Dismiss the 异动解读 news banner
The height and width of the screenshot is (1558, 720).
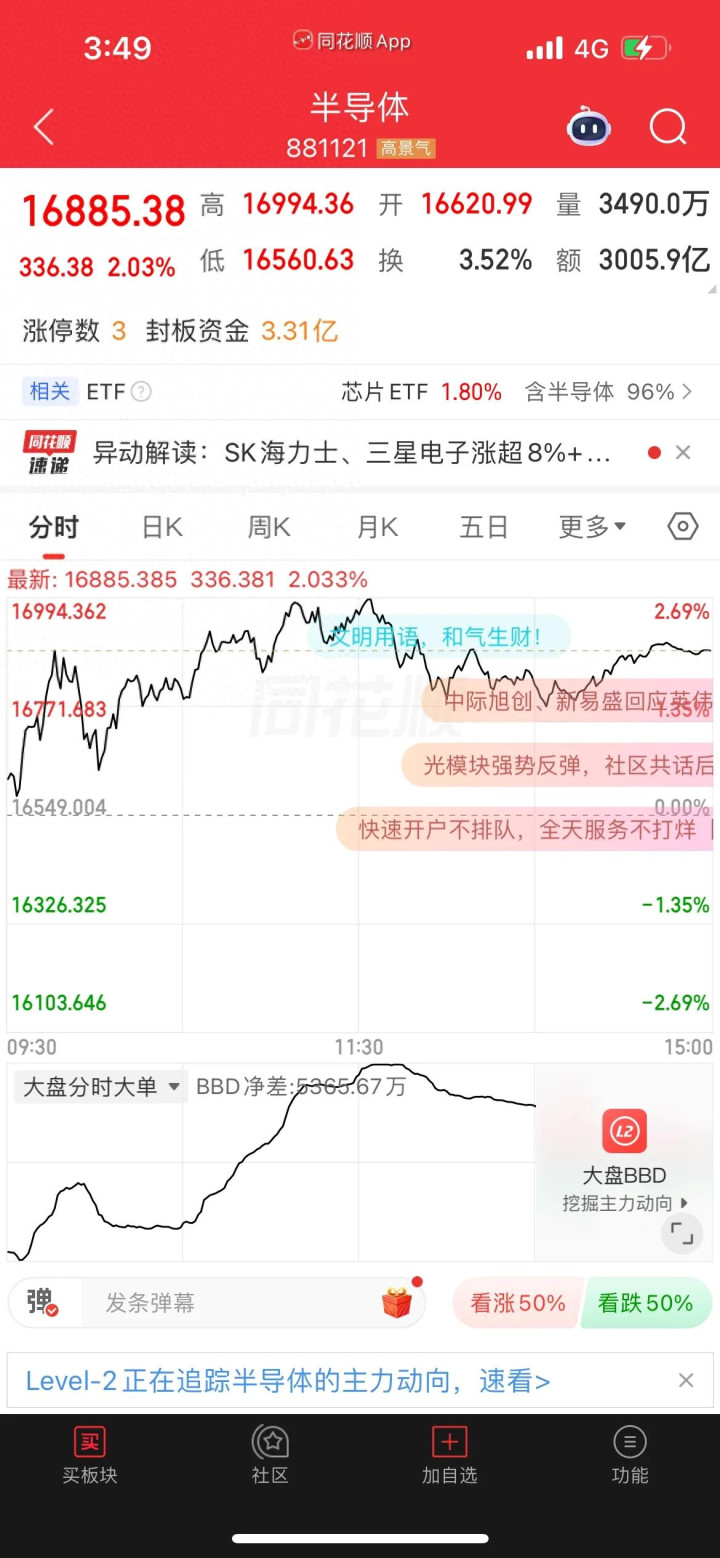pos(683,453)
